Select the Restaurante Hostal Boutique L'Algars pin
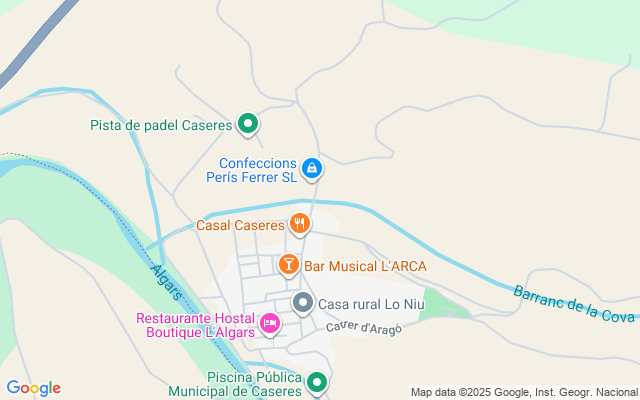The height and width of the screenshot is (400, 640). 269,323
